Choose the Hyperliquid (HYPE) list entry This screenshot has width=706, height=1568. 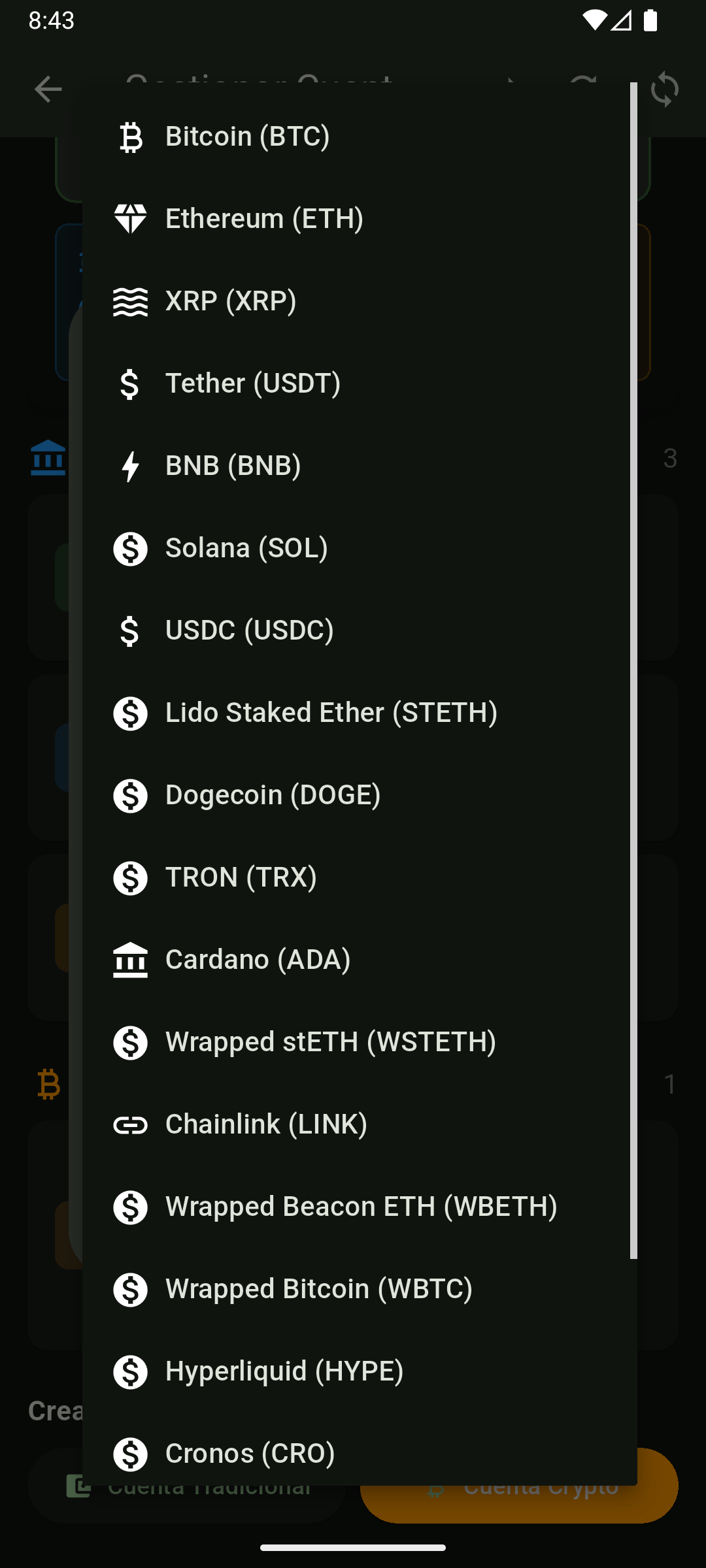[284, 1373]
